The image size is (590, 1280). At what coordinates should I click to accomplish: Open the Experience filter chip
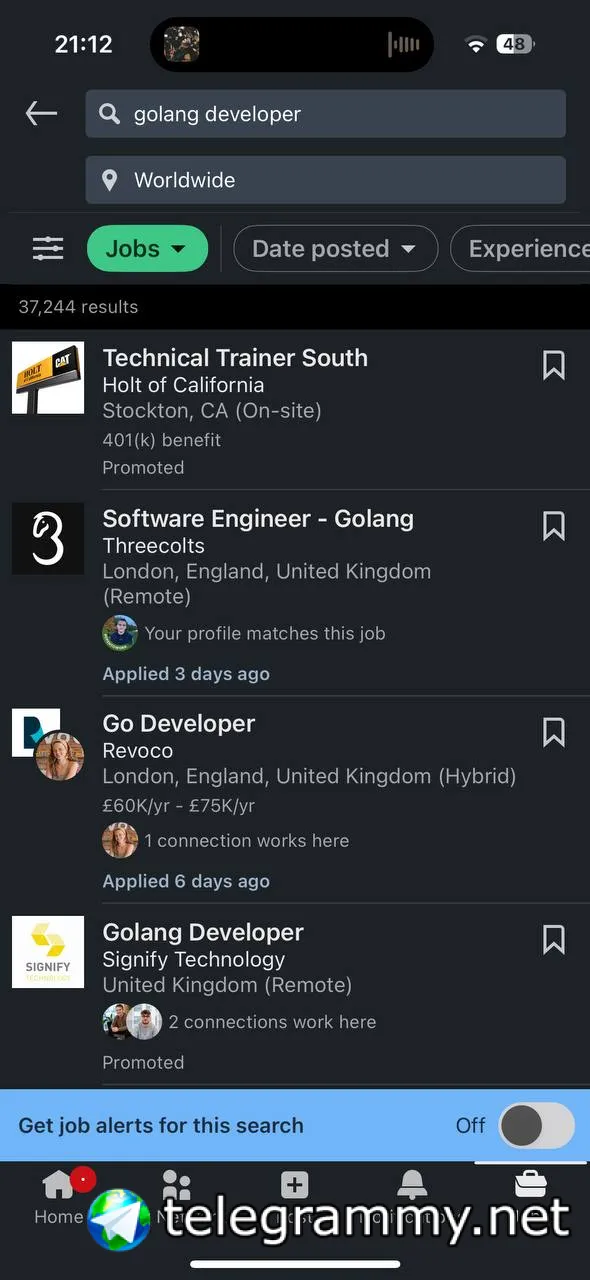click(x=521, y=249)
